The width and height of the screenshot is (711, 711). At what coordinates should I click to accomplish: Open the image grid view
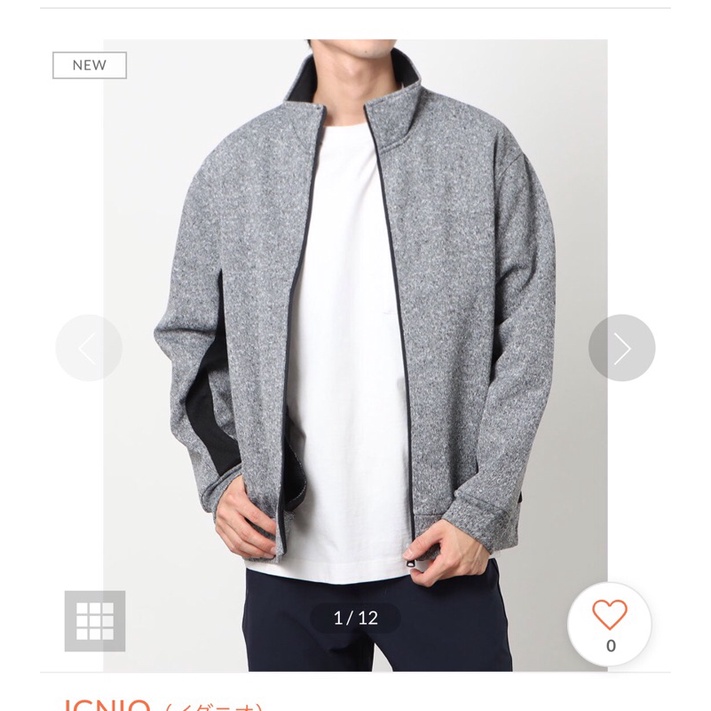(x=95, y=621)
